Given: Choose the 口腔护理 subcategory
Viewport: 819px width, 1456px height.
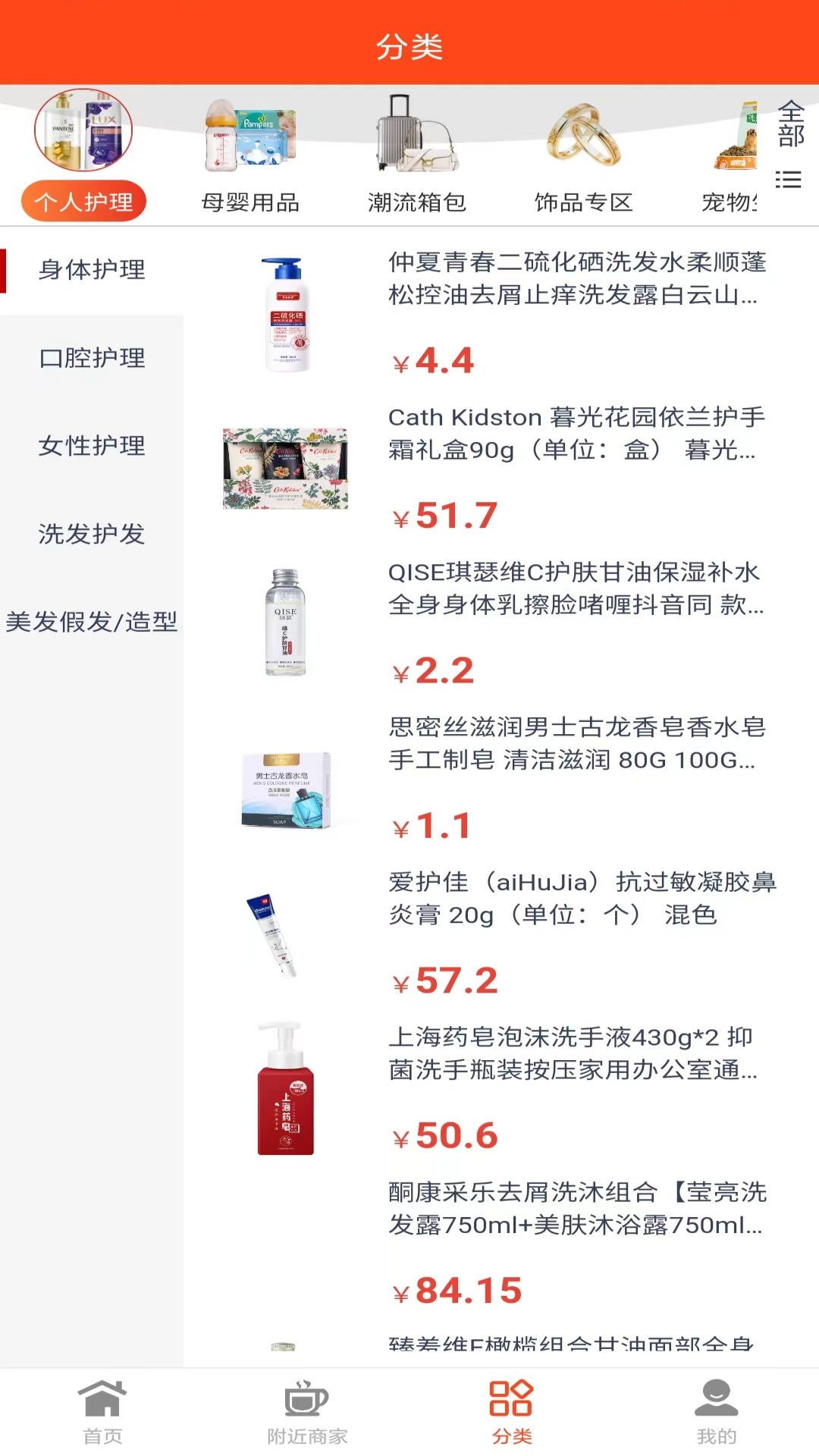Looking at the screenshot, I should (92, 358).
